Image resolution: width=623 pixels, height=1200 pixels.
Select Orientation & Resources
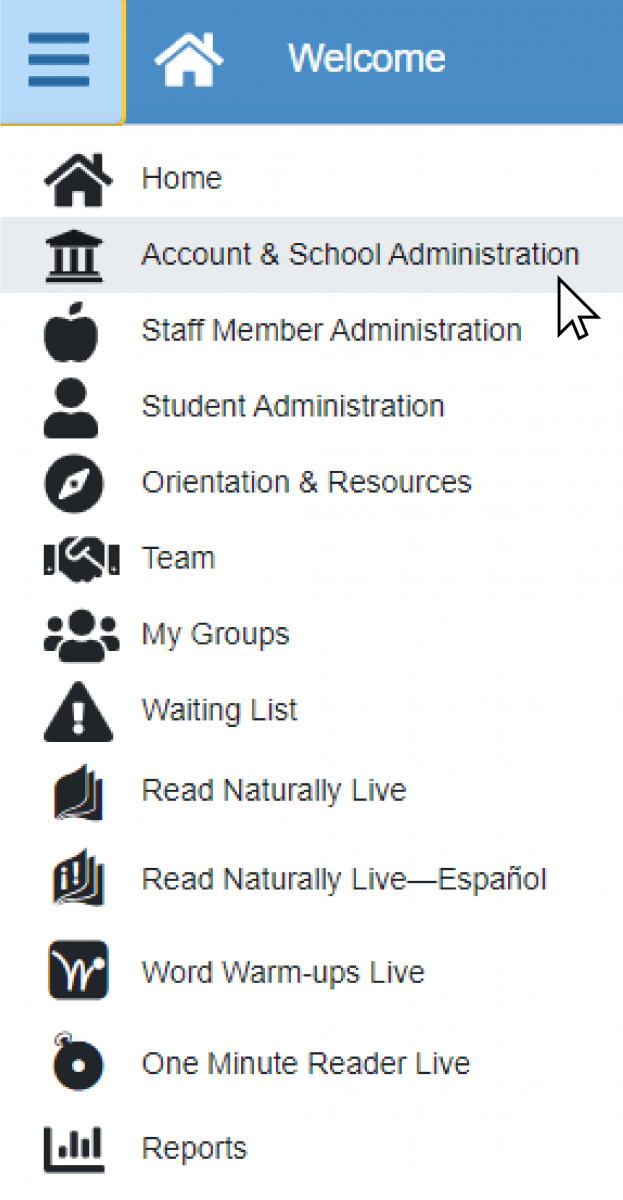pyautogui.click(x=311, y=483)
